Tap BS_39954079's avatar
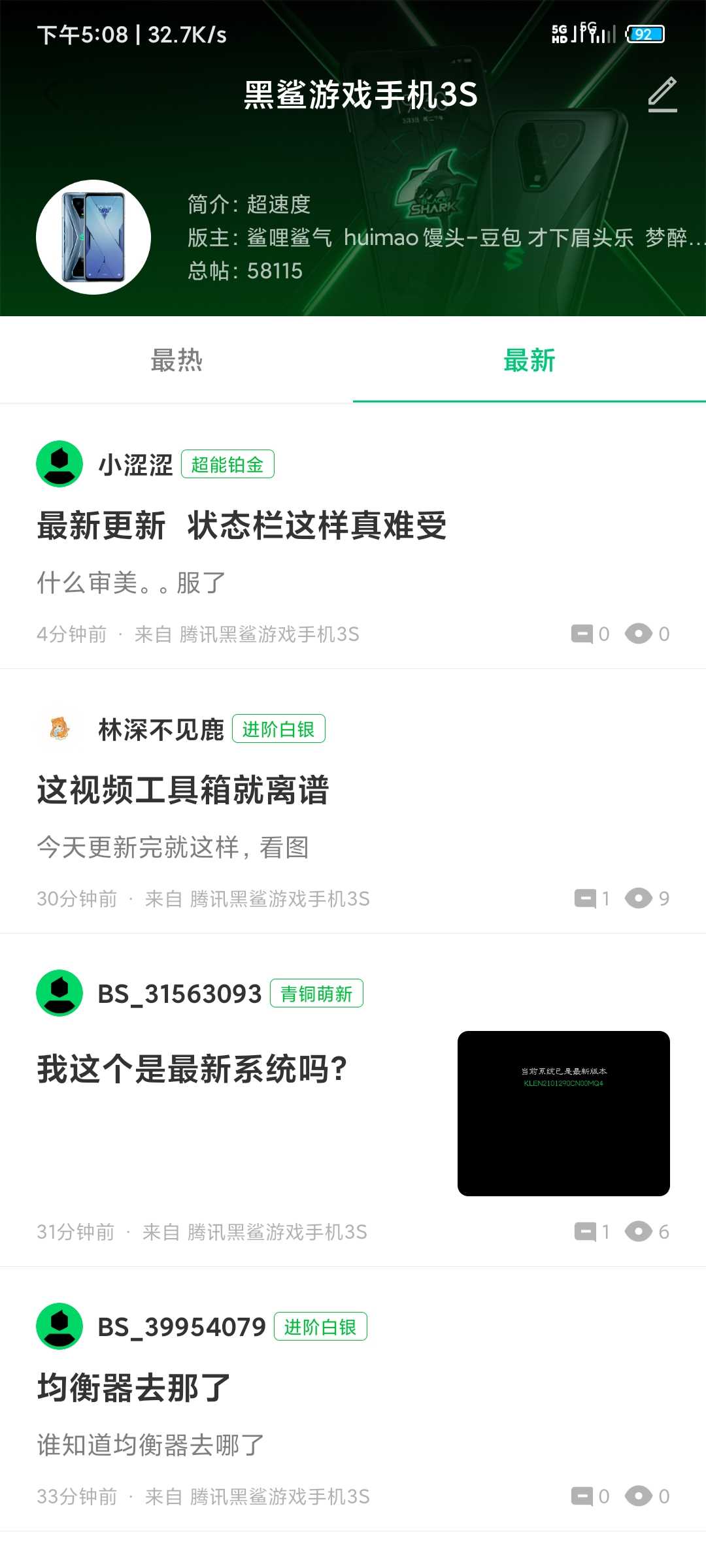This screenshot has height=1568, width=706. 59,1326
